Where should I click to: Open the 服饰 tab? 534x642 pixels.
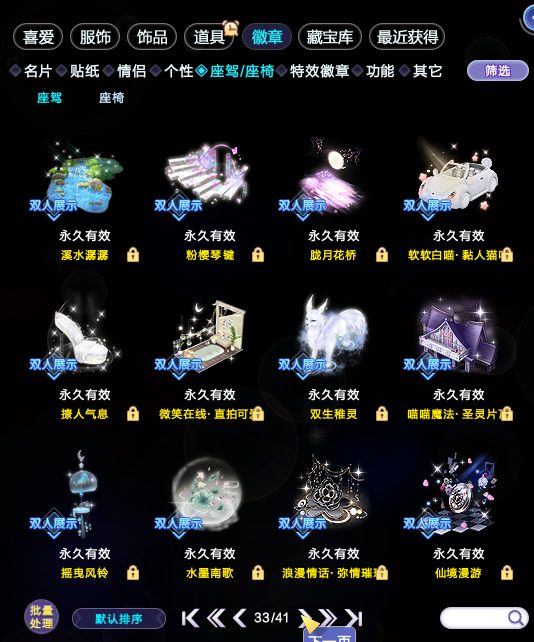[x=95, y=37]
